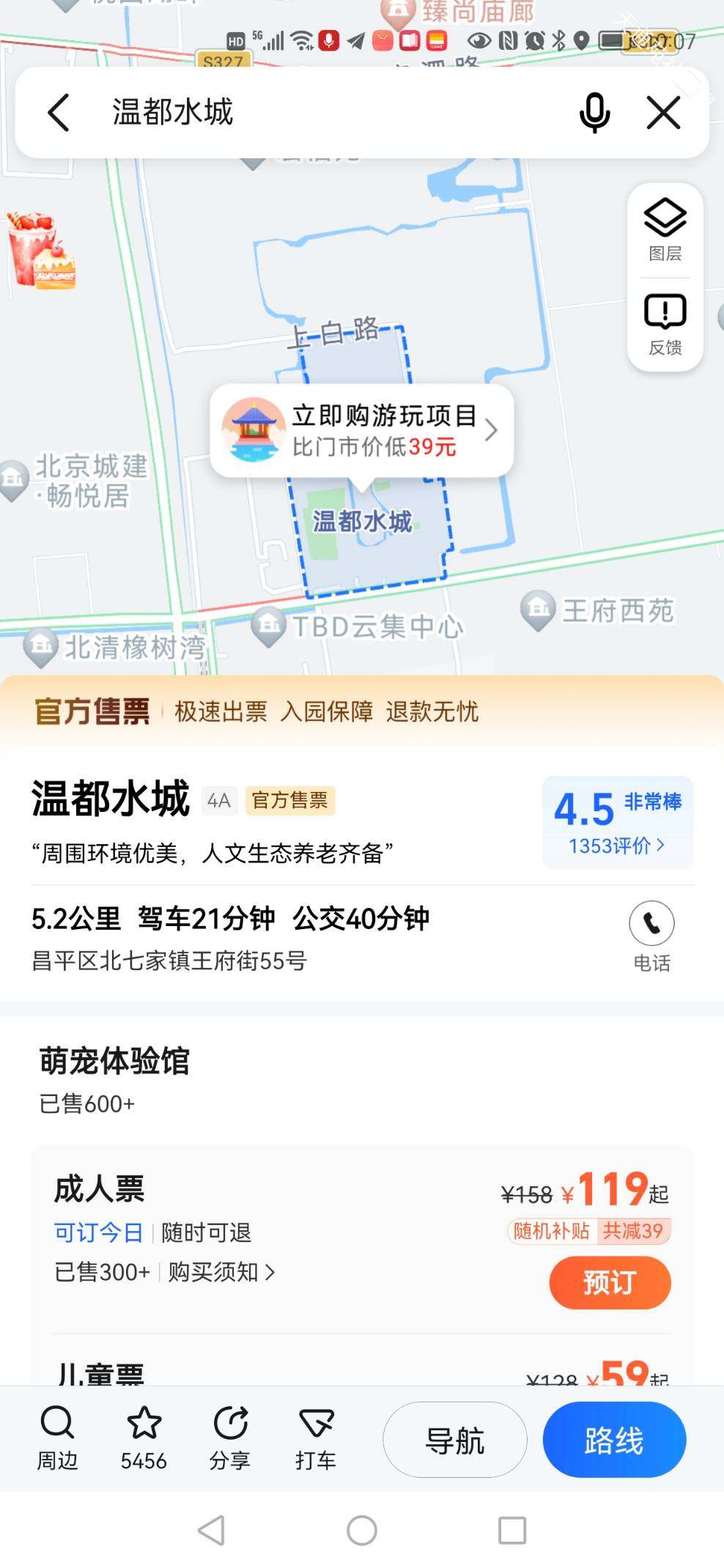Hail a ride with 打车
Viewport: 724px width, 1568px height.
(316, 1438)
